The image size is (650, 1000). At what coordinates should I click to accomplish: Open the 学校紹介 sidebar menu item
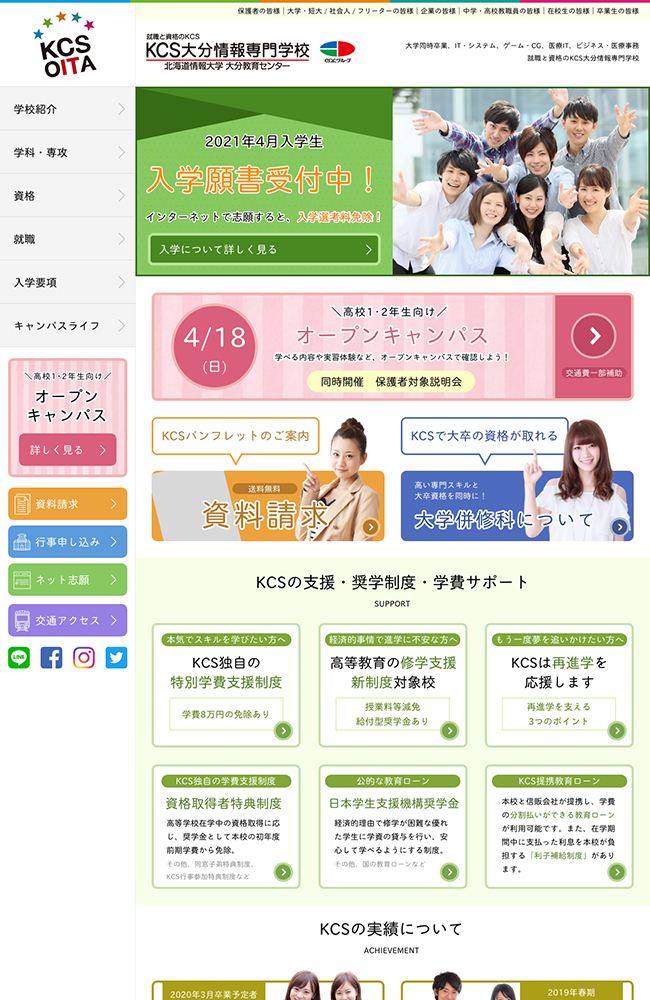(x=67, y=109)
